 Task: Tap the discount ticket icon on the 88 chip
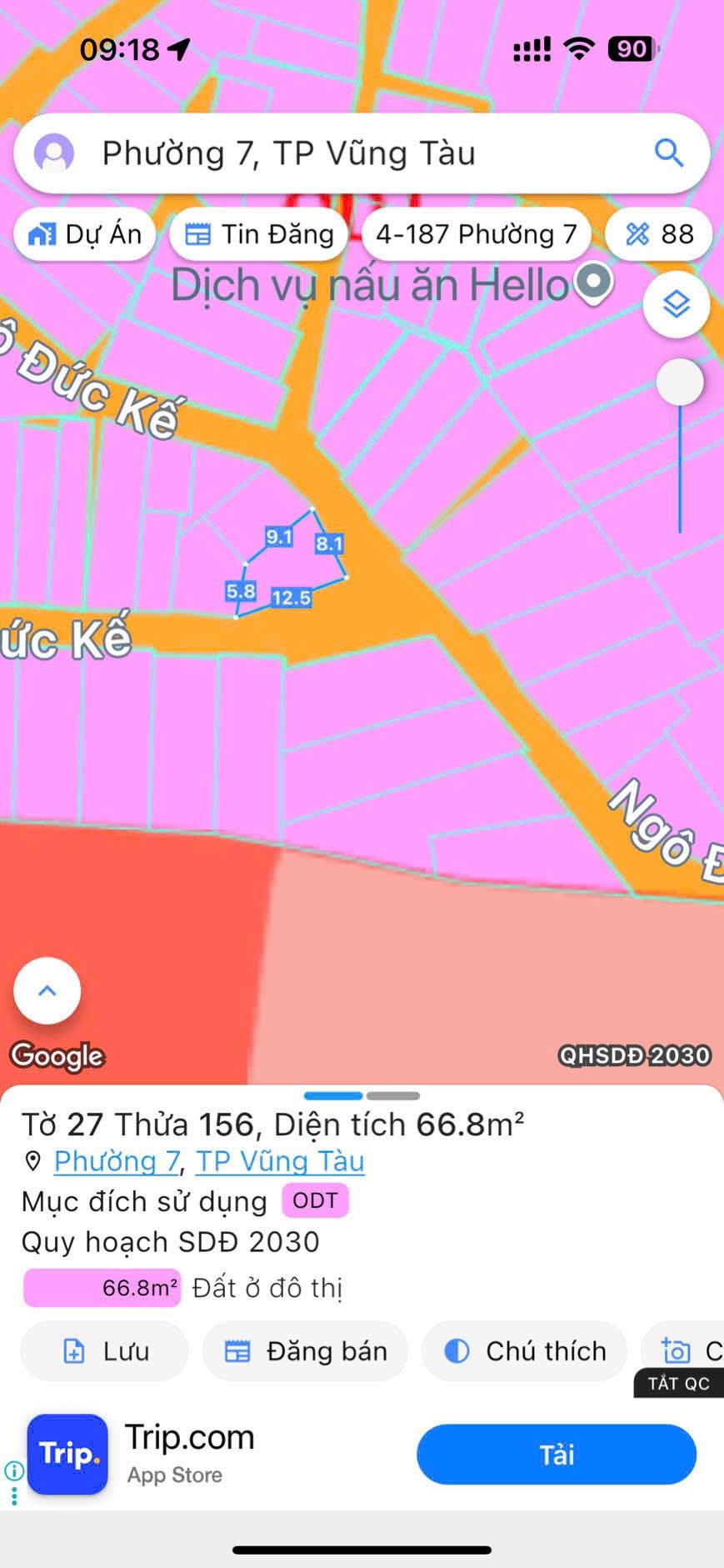pyautogui.click(x=637, y=233)
